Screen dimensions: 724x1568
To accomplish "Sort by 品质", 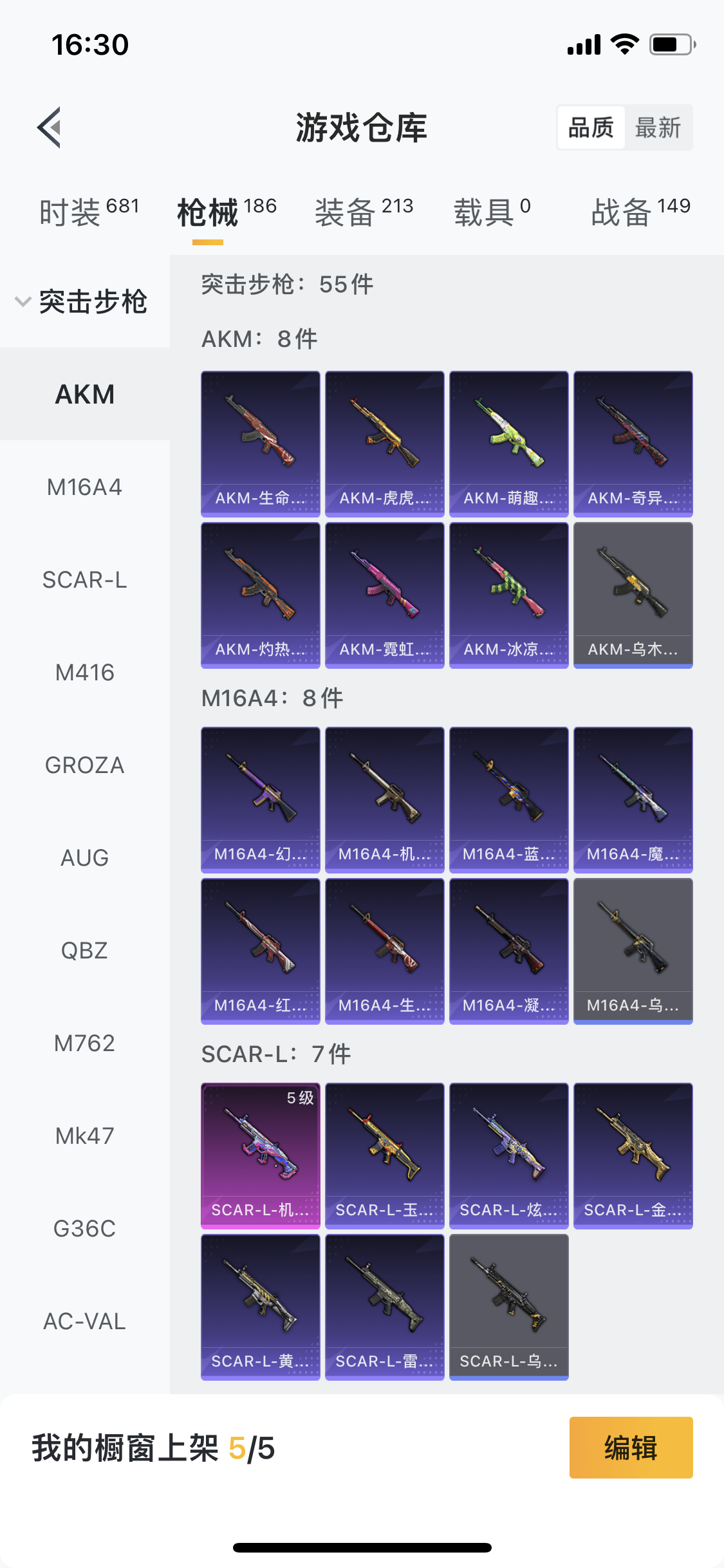I will 591,127.
